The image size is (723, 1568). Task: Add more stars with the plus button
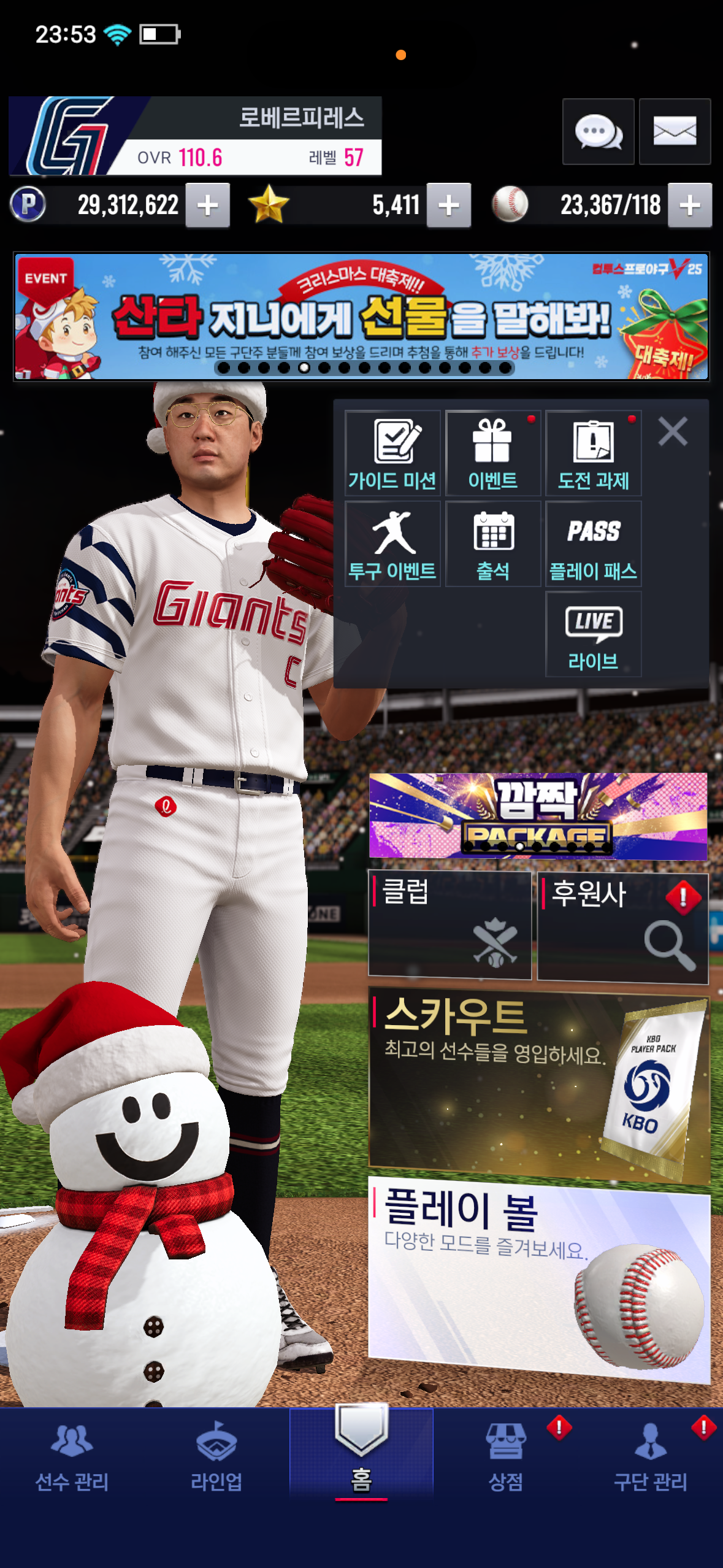(449, 206)
